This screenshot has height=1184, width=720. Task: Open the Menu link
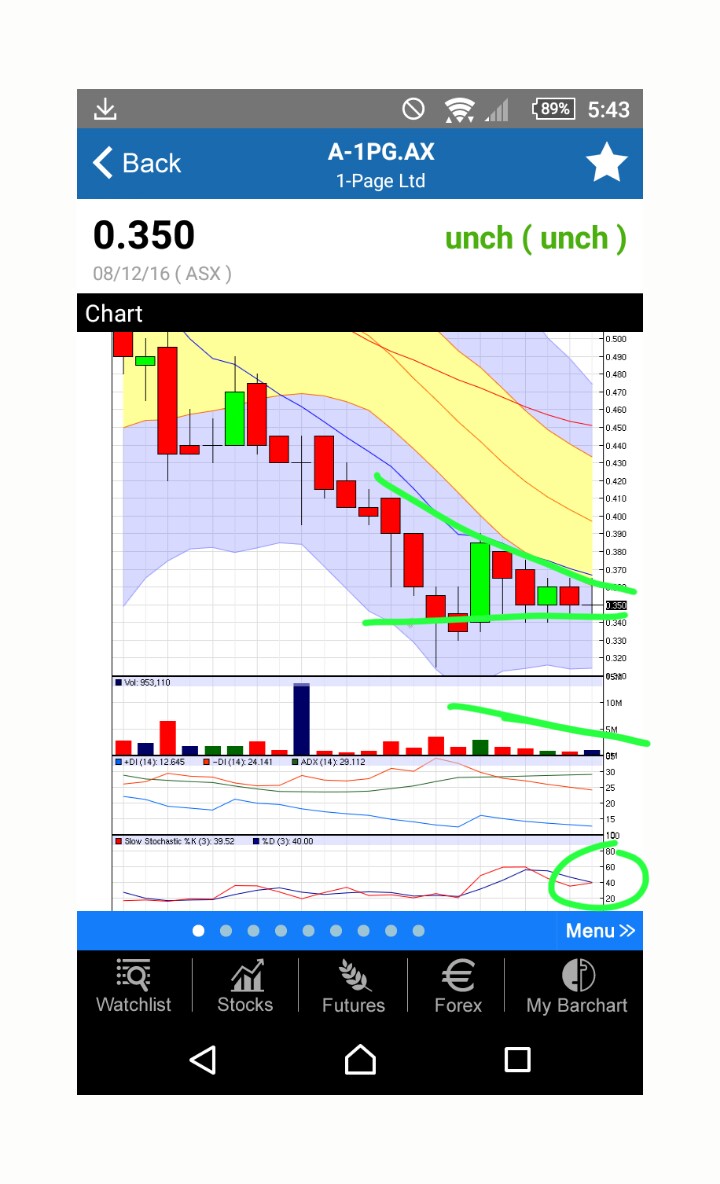pos(600,930)
